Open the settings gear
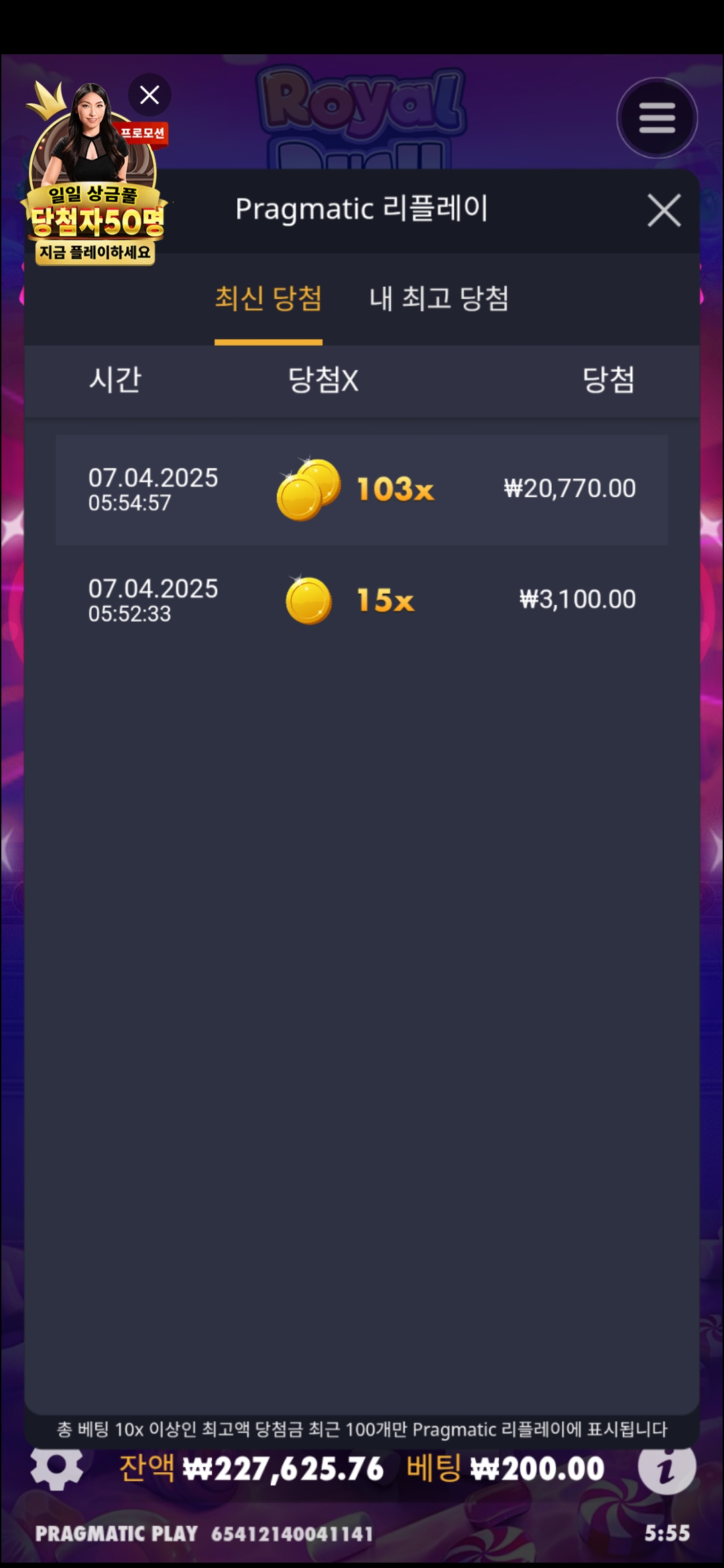Image resolution: width=724 pixels, height=1568 pixels. click(x=57, y=1466)
